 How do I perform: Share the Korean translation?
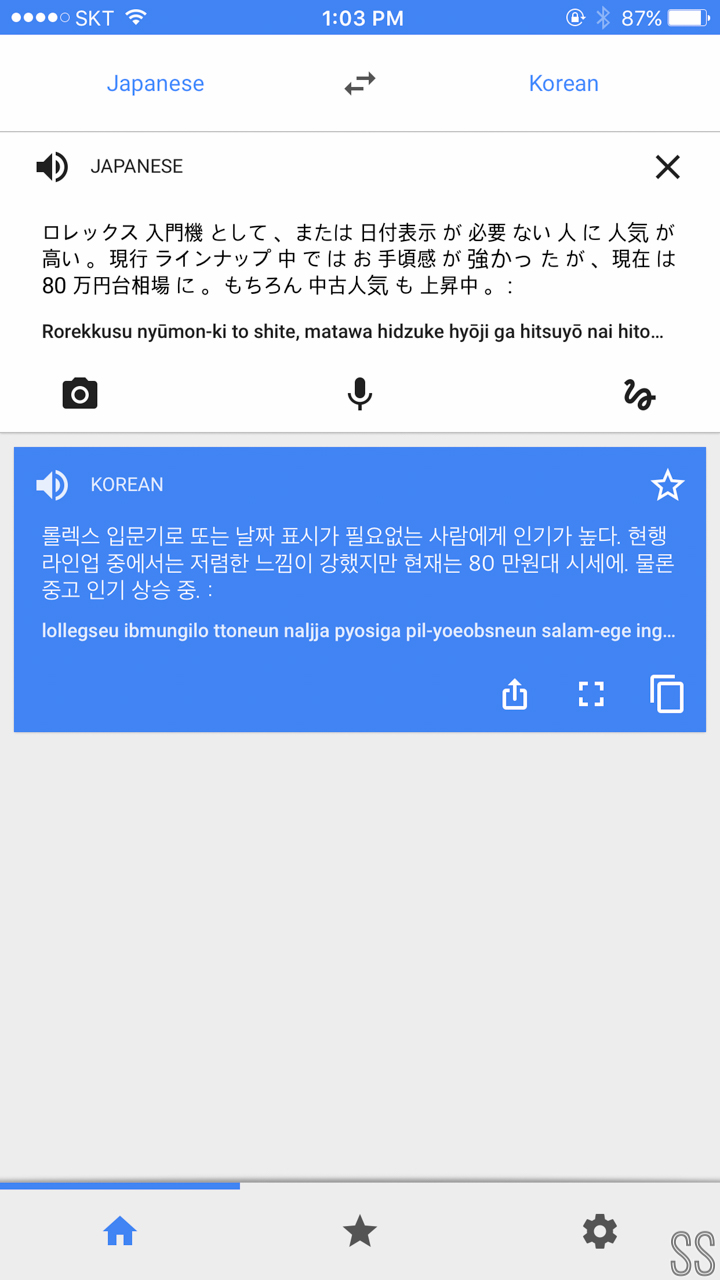point(514,694)
